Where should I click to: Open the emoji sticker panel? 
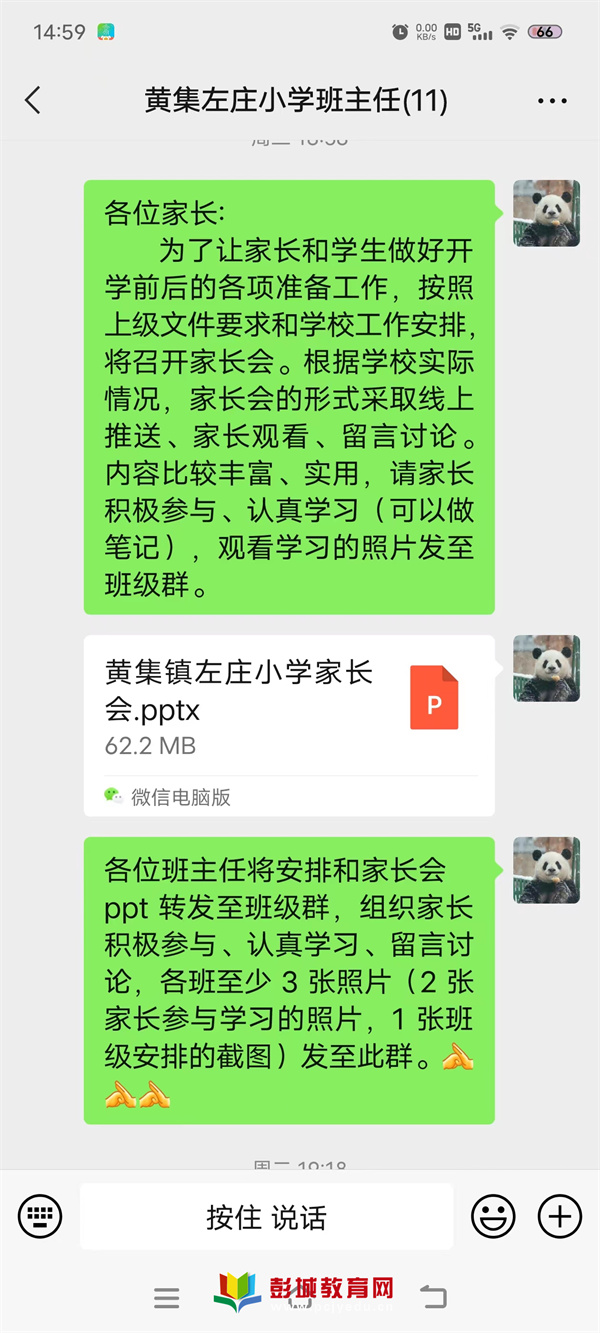click(493, 1217)
